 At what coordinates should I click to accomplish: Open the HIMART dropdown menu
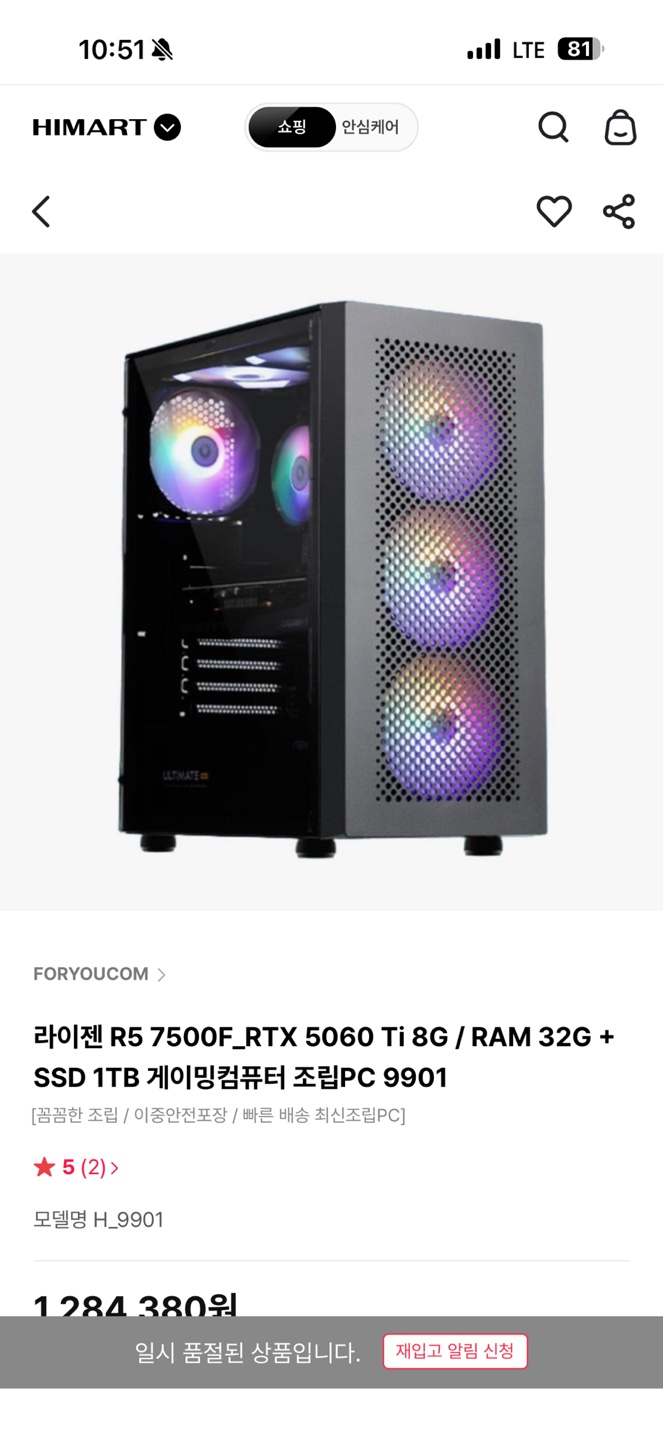click(167, 127)
